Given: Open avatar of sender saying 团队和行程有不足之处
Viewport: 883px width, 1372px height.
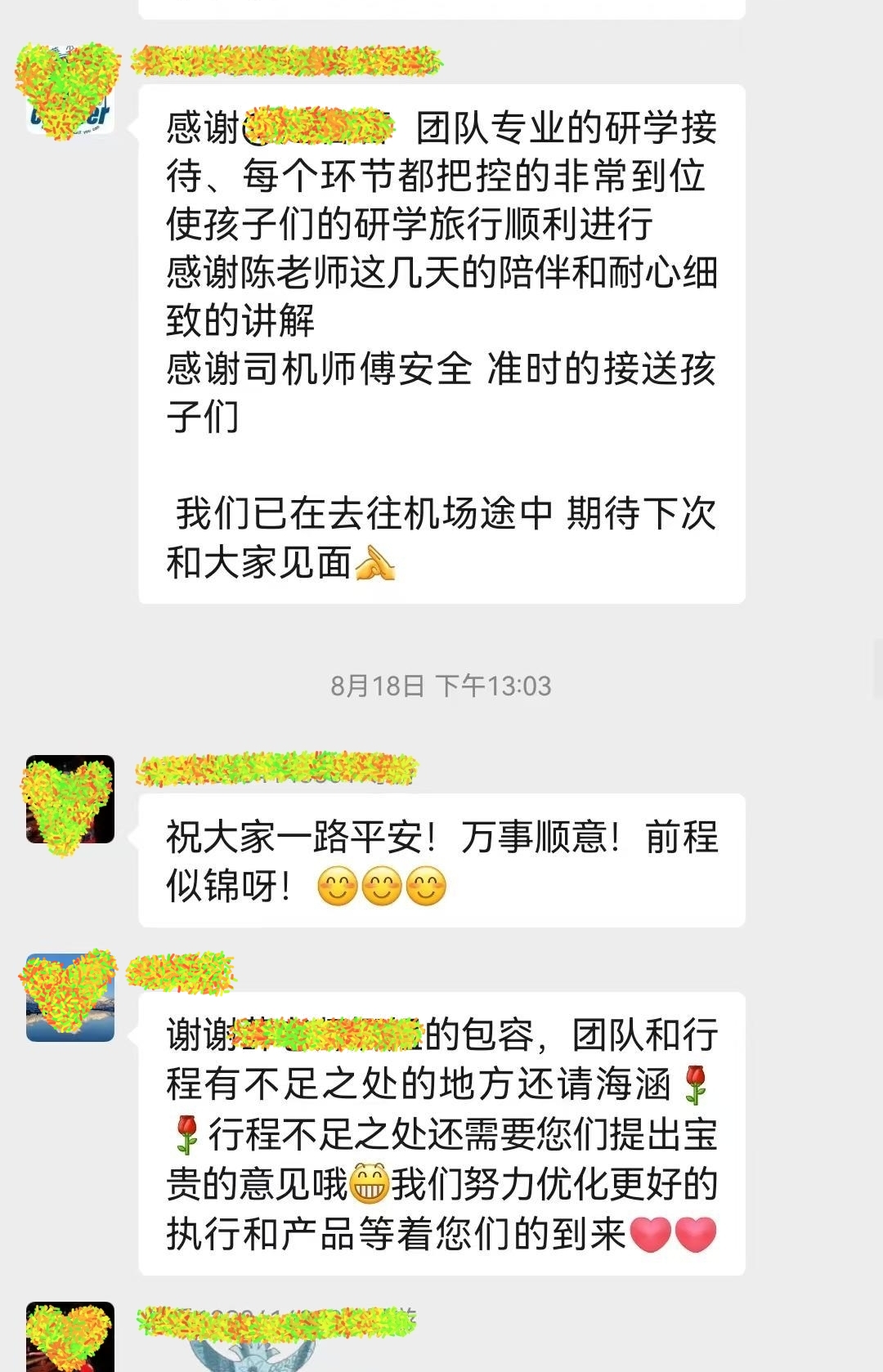Looking at the screenshot, I should [69, 997].
